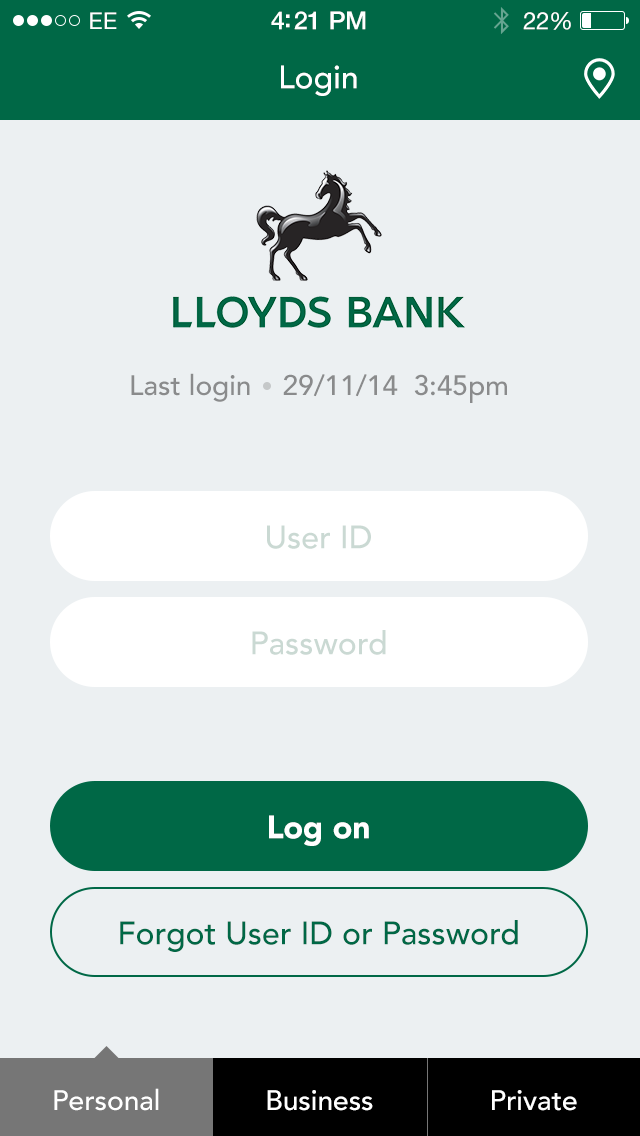Screen dimensions: 640x1136
Task: Open the branch locator pin icon
Action: coord(599,79)
